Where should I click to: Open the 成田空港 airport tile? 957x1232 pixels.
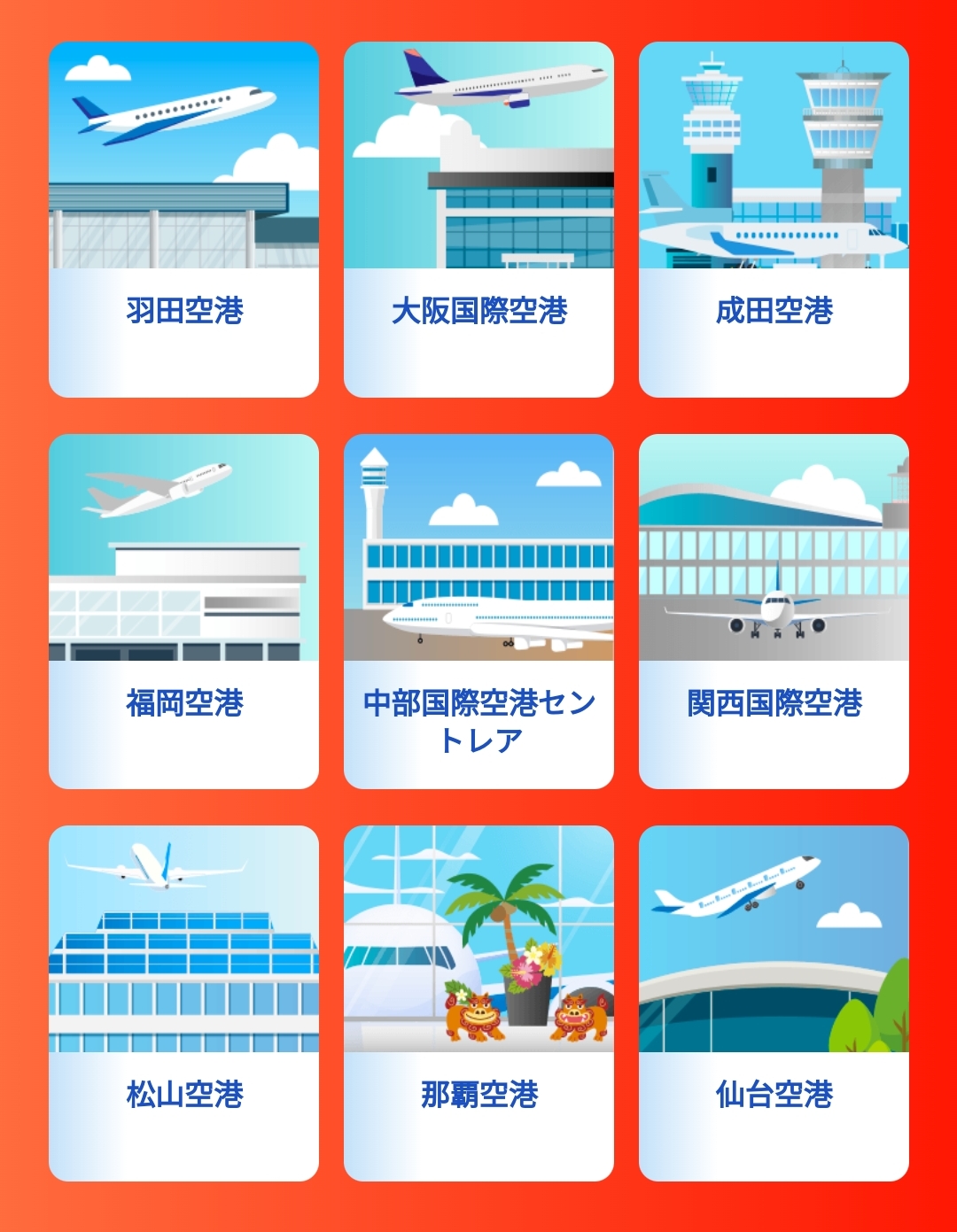774,220
